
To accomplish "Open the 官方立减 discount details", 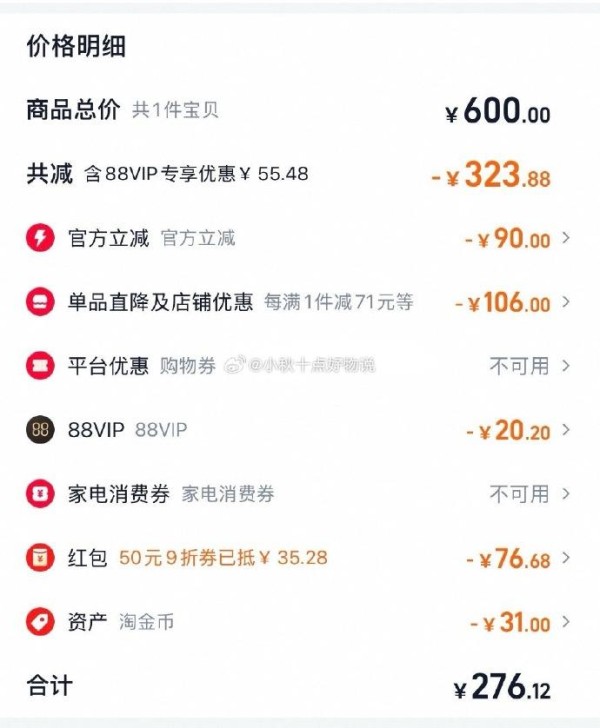I will [x=300, y=239].
